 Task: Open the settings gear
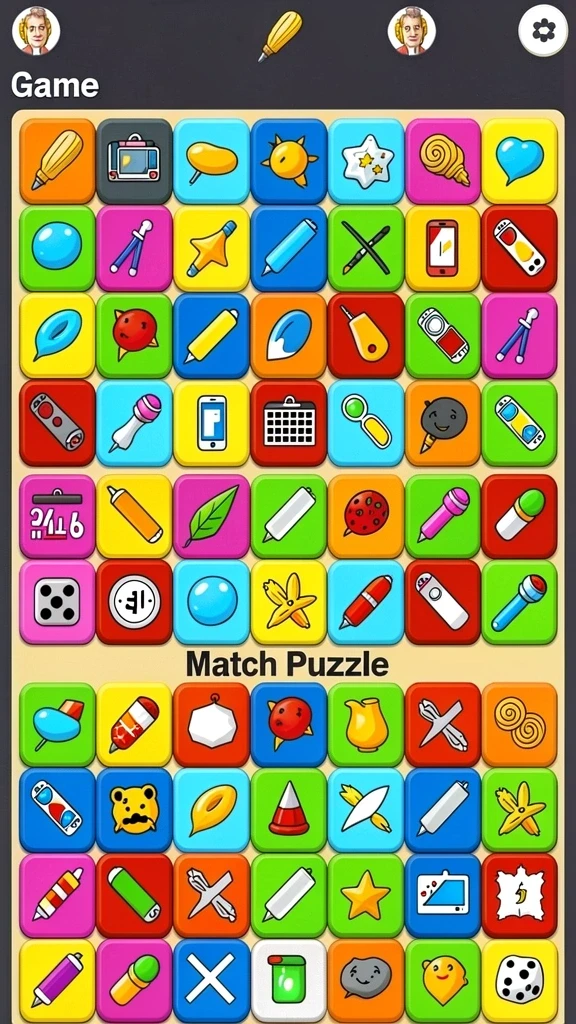[x=543, y=31]
